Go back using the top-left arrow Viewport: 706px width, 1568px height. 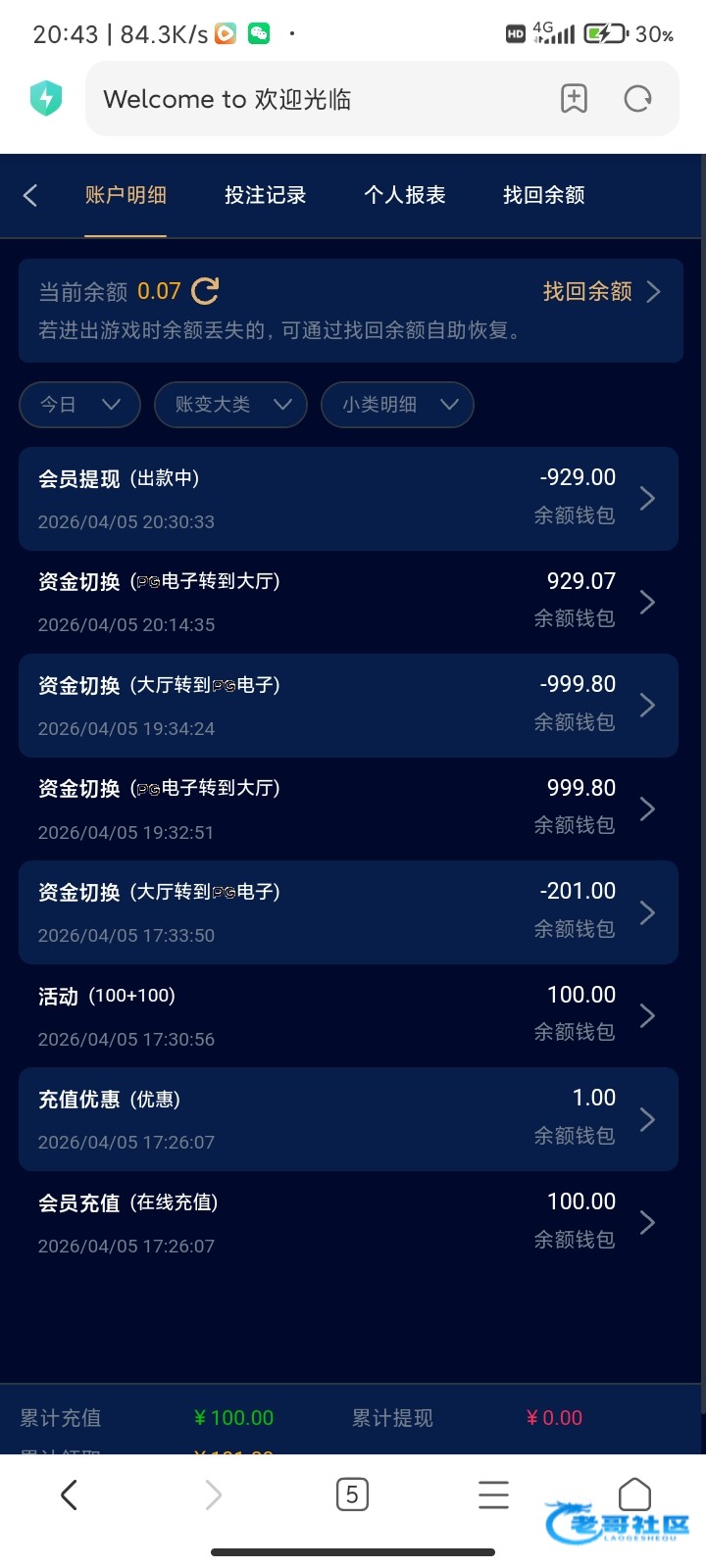point(30,195)
